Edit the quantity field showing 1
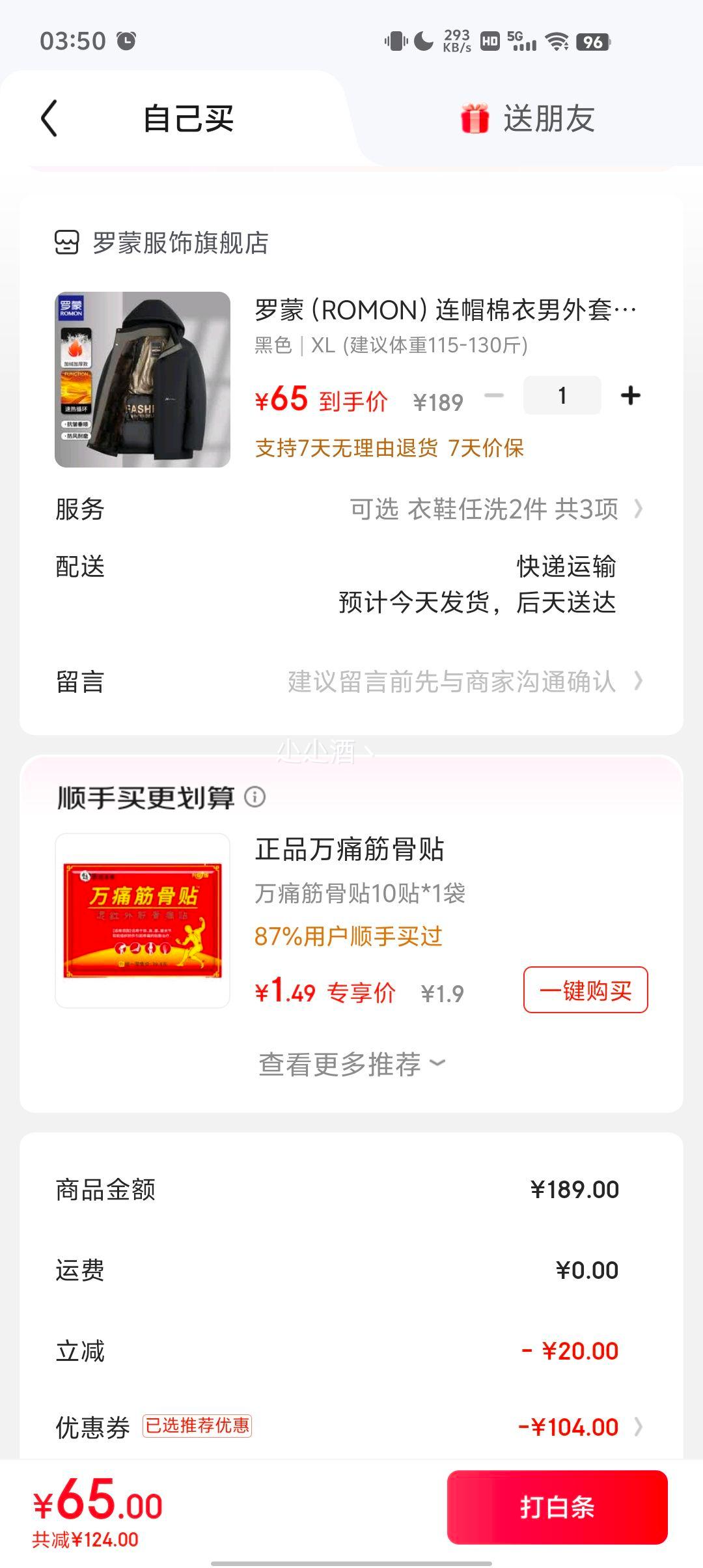 [x=562, y=395]
